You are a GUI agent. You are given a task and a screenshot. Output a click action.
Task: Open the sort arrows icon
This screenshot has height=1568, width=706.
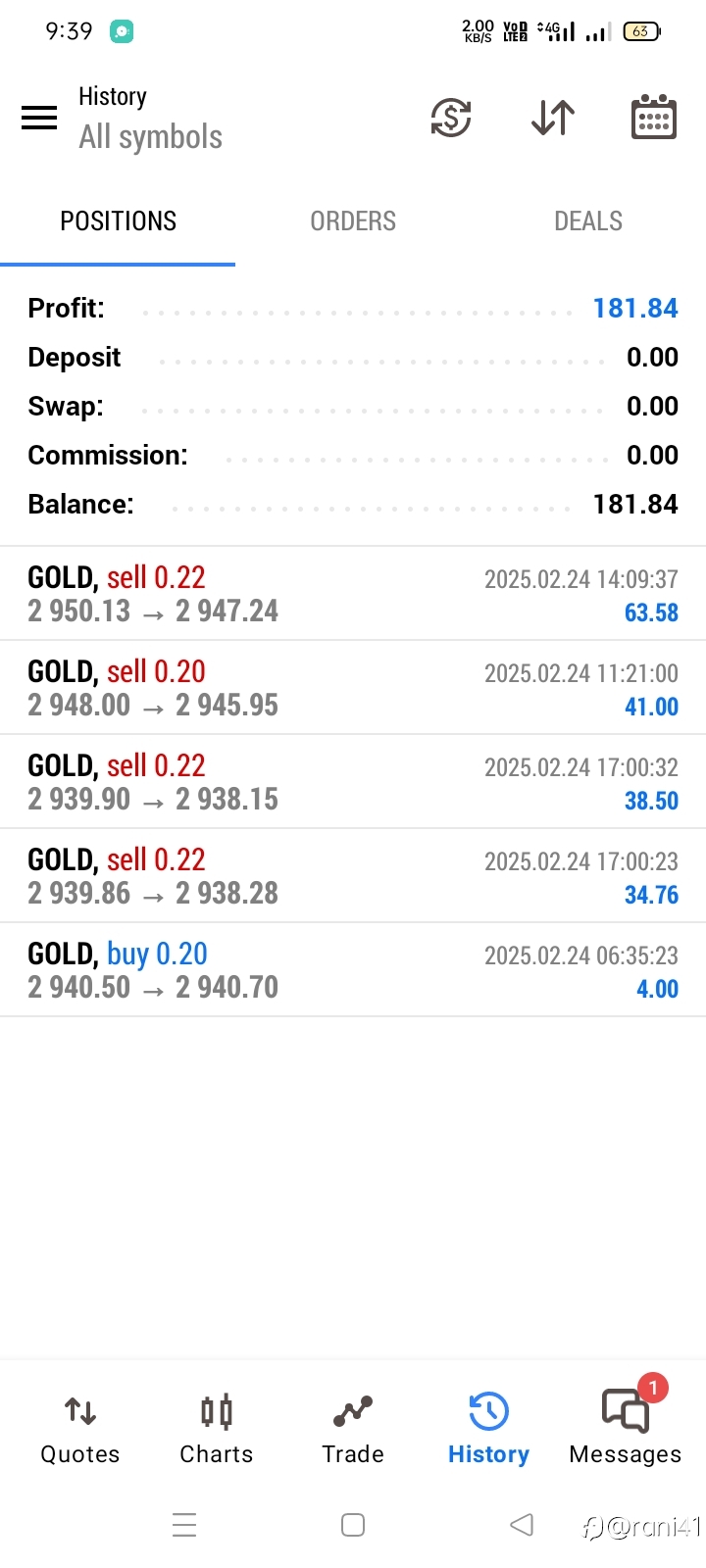click(x=553, y=119)
